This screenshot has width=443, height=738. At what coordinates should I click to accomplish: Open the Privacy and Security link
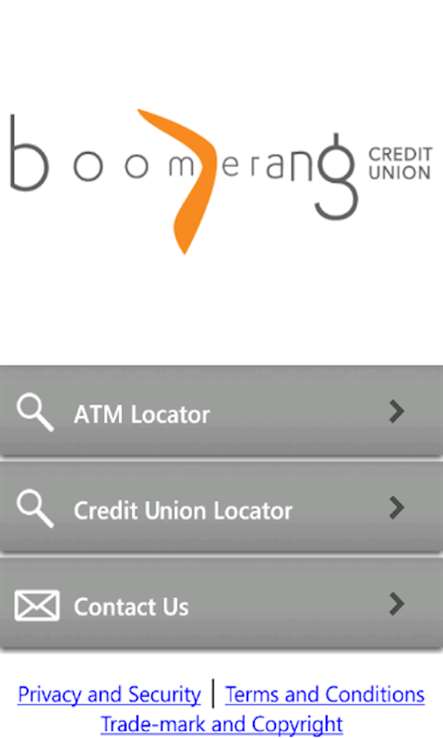click(109, 695)
